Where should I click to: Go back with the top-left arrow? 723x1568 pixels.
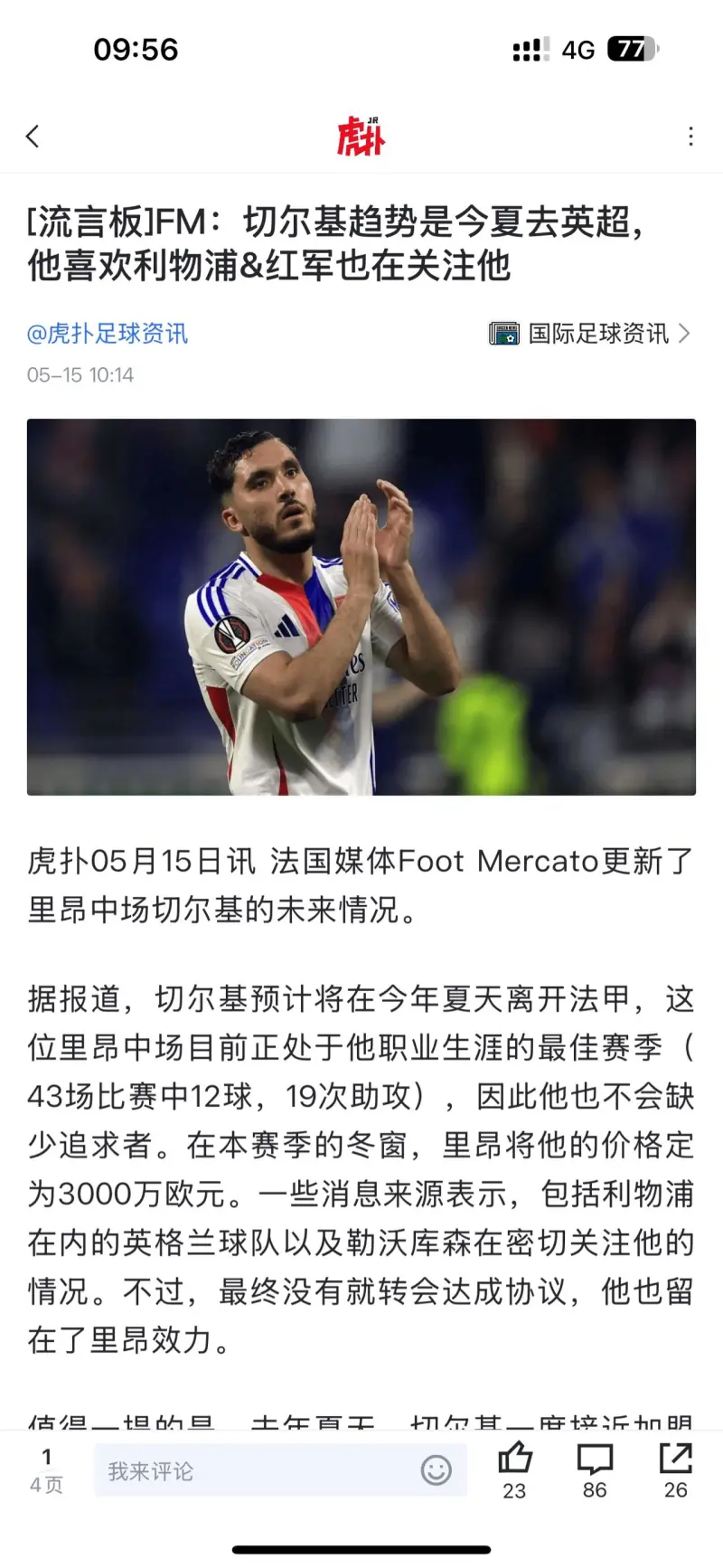[33, 137]
